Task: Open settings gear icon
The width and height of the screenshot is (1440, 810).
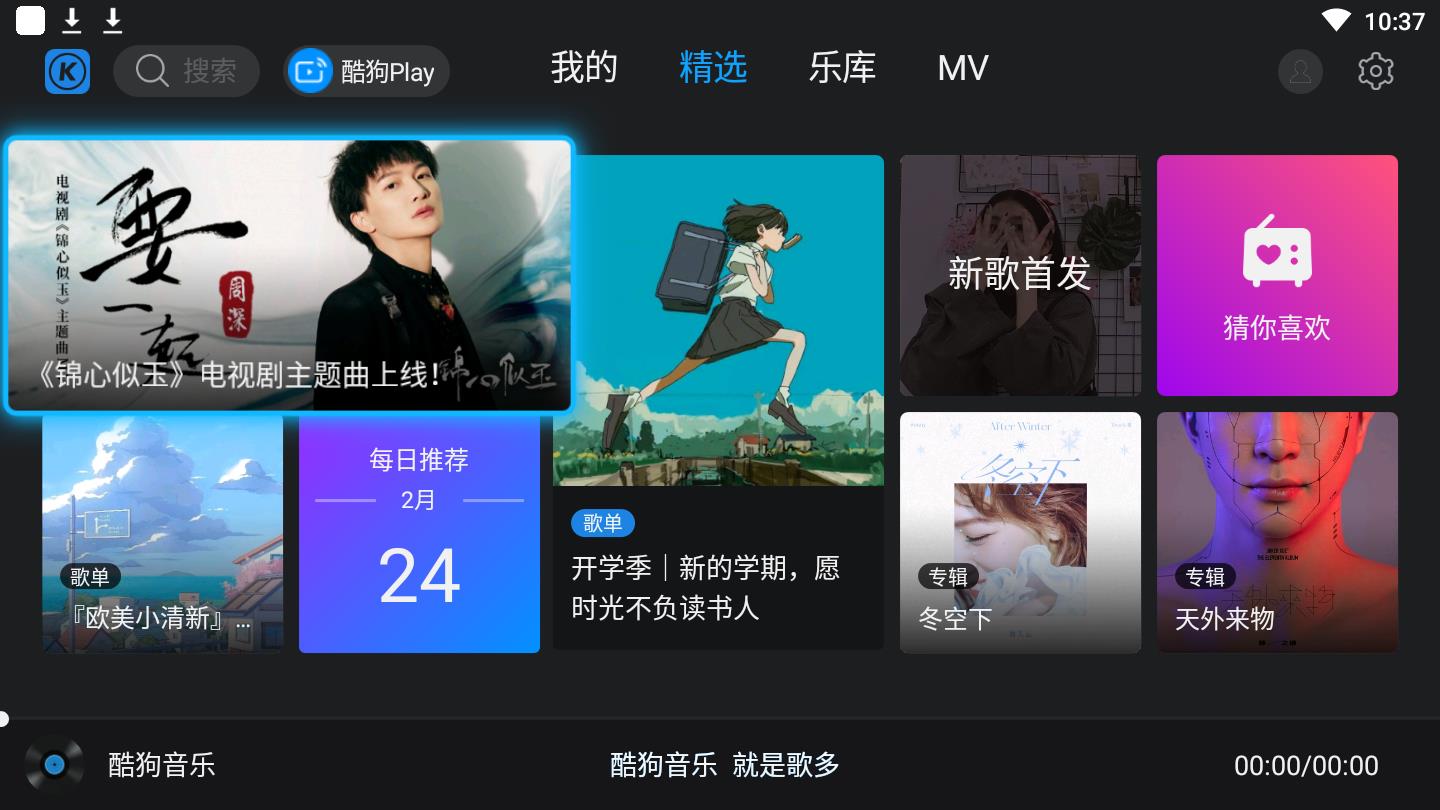Action: [x=1376, y=71]
